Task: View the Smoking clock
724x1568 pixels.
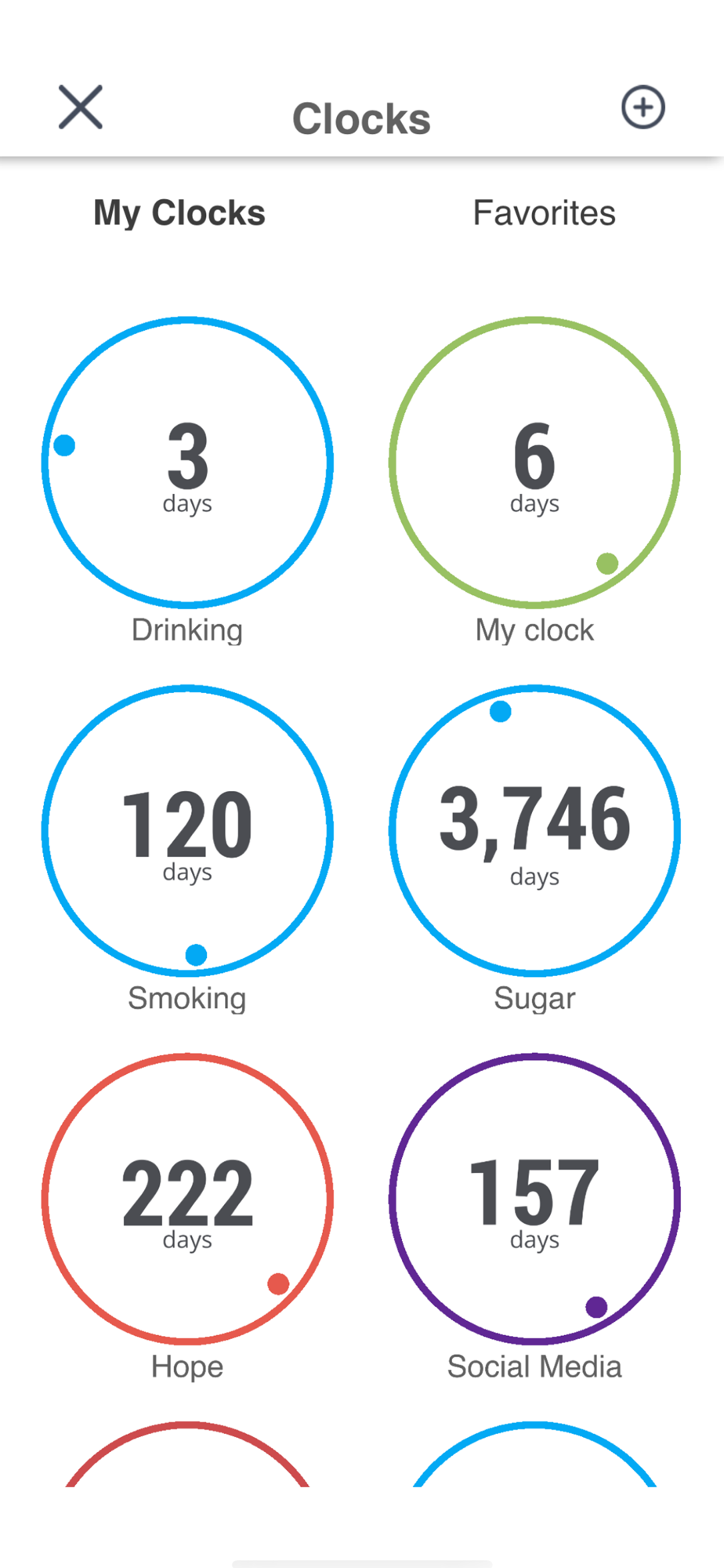Action: point(187,831)
